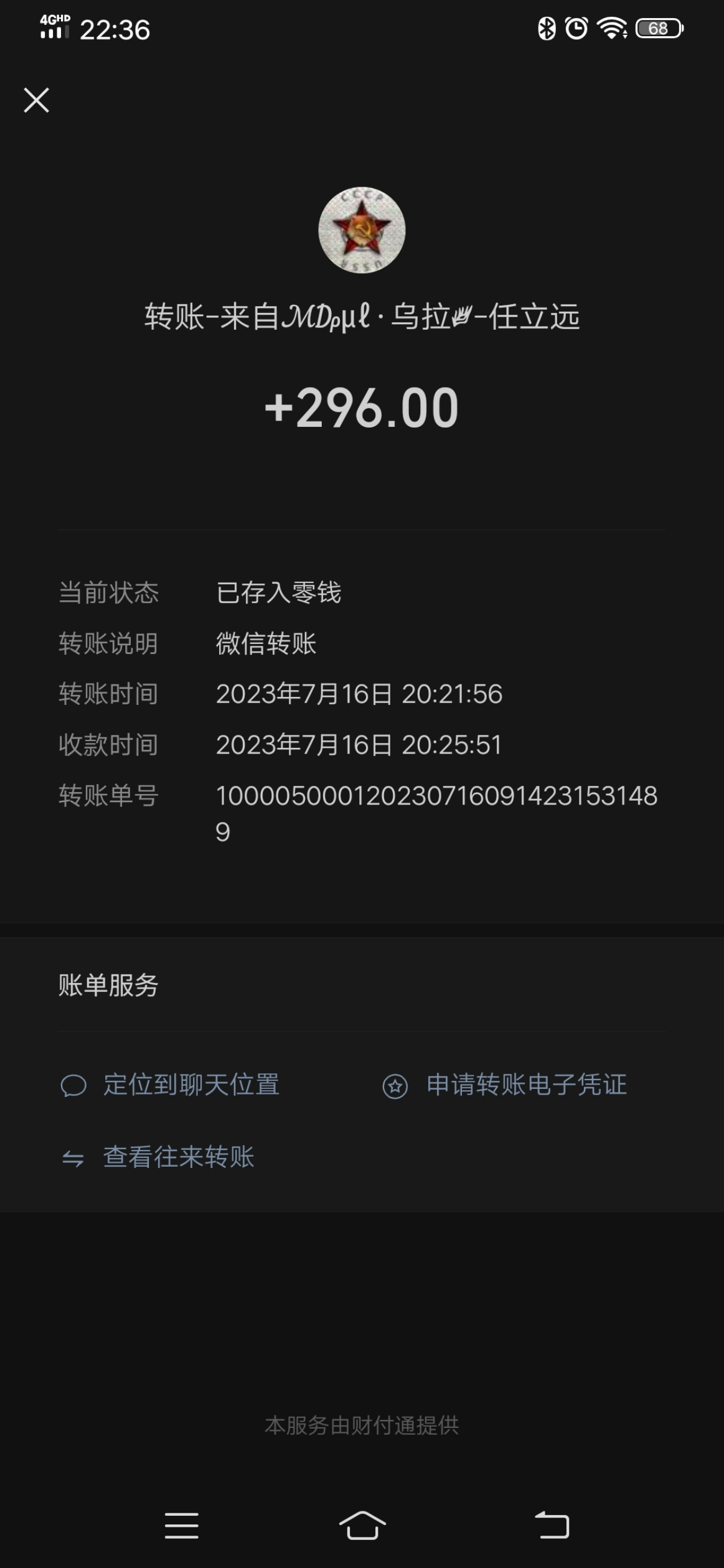Tap the system back button
The image size is (724, 1568).
coord(552,1526)
